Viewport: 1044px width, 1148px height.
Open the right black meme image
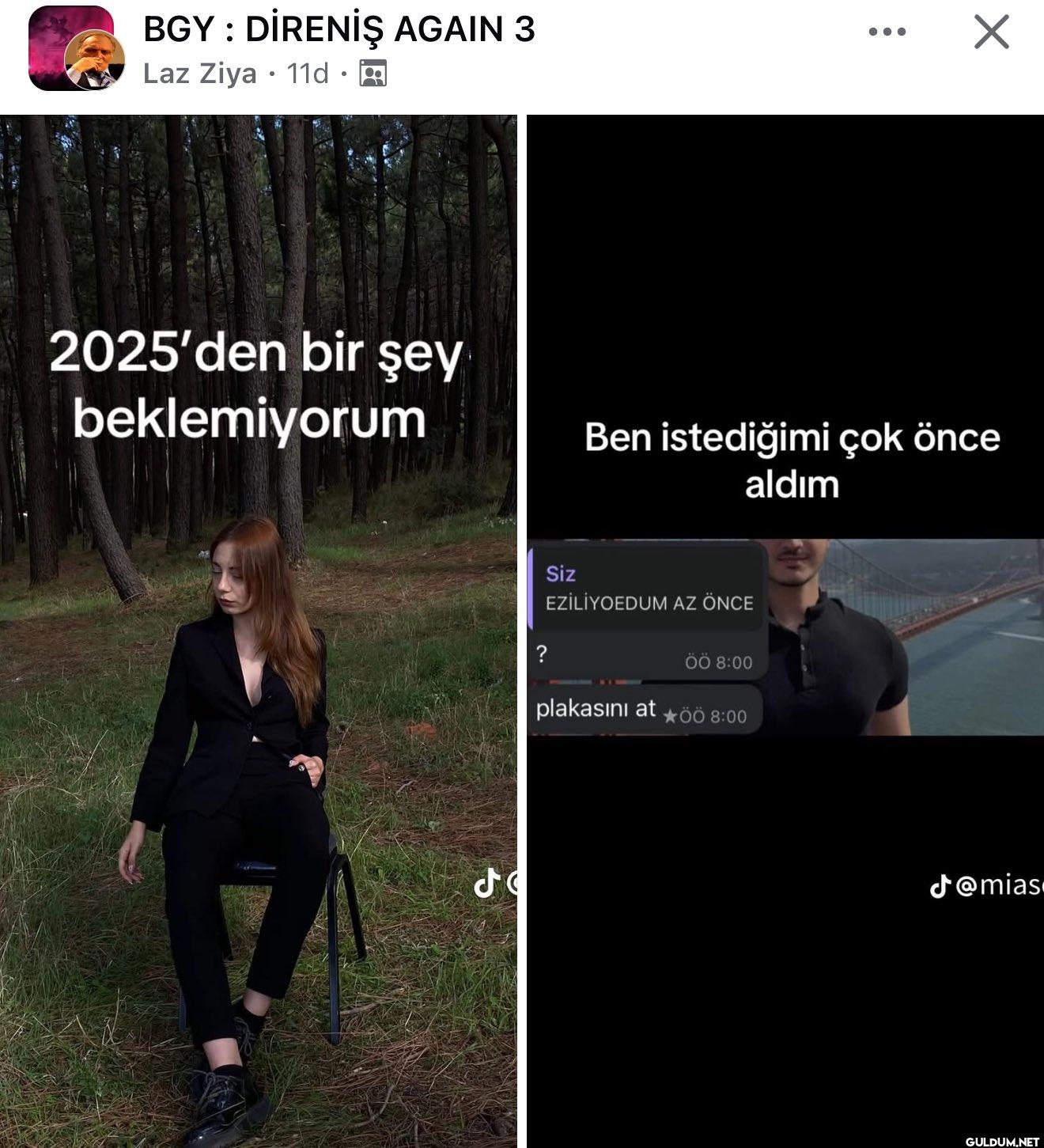click(x=785, y=630)
